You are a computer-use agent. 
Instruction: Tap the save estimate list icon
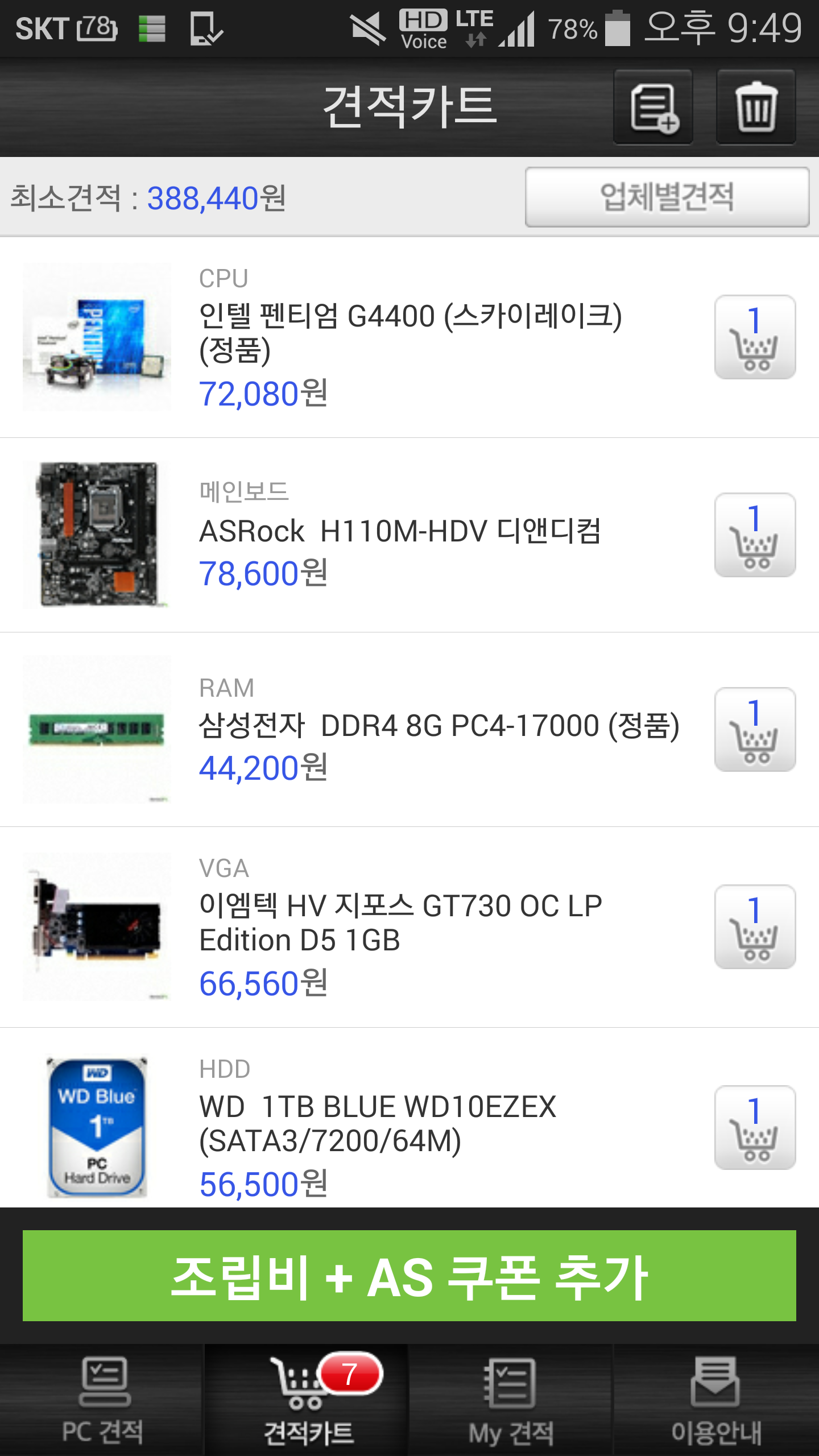click(x=653, y=107)
